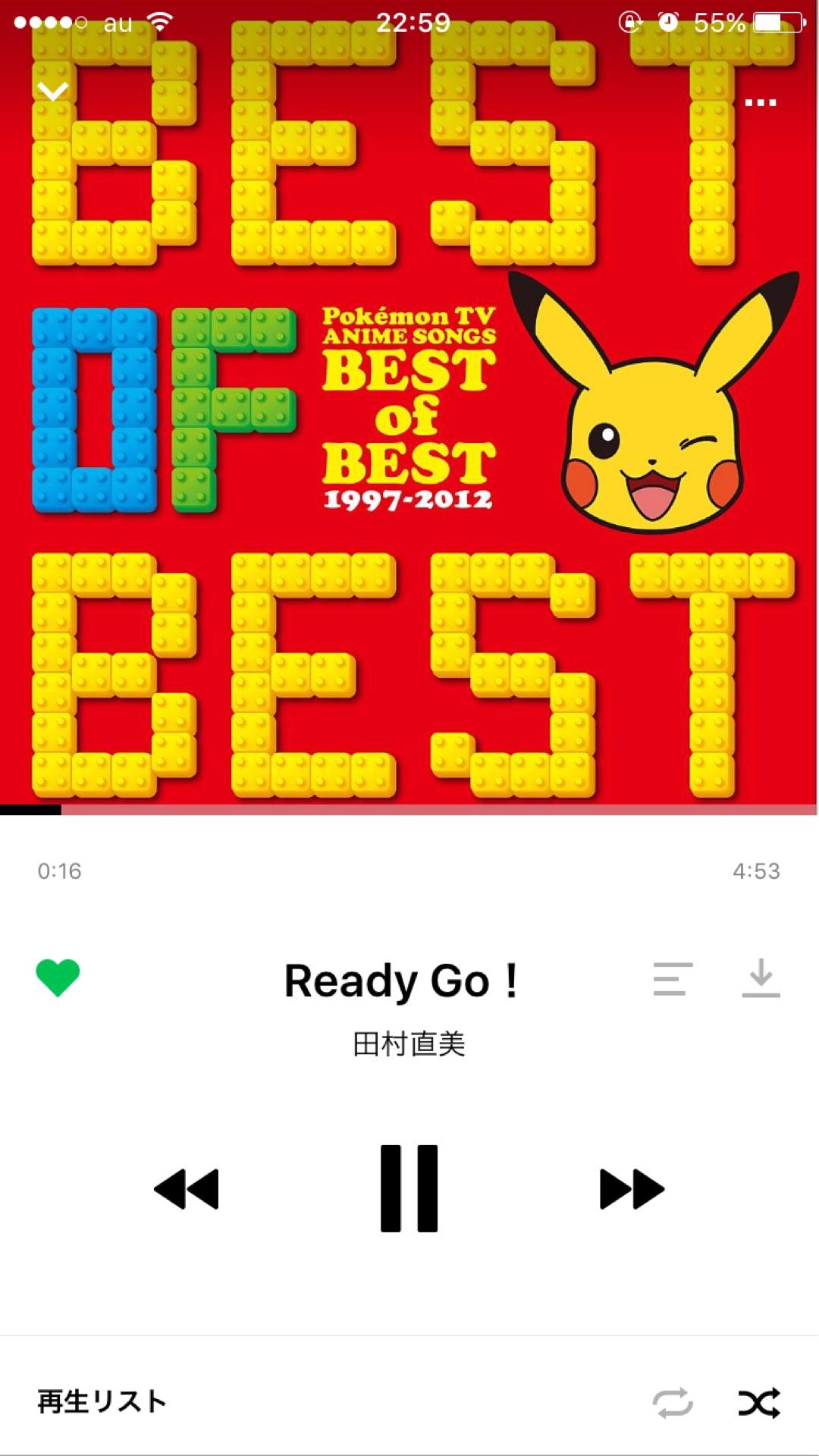
Task: Open the three-dot more options menu
Action: point(760,103)
